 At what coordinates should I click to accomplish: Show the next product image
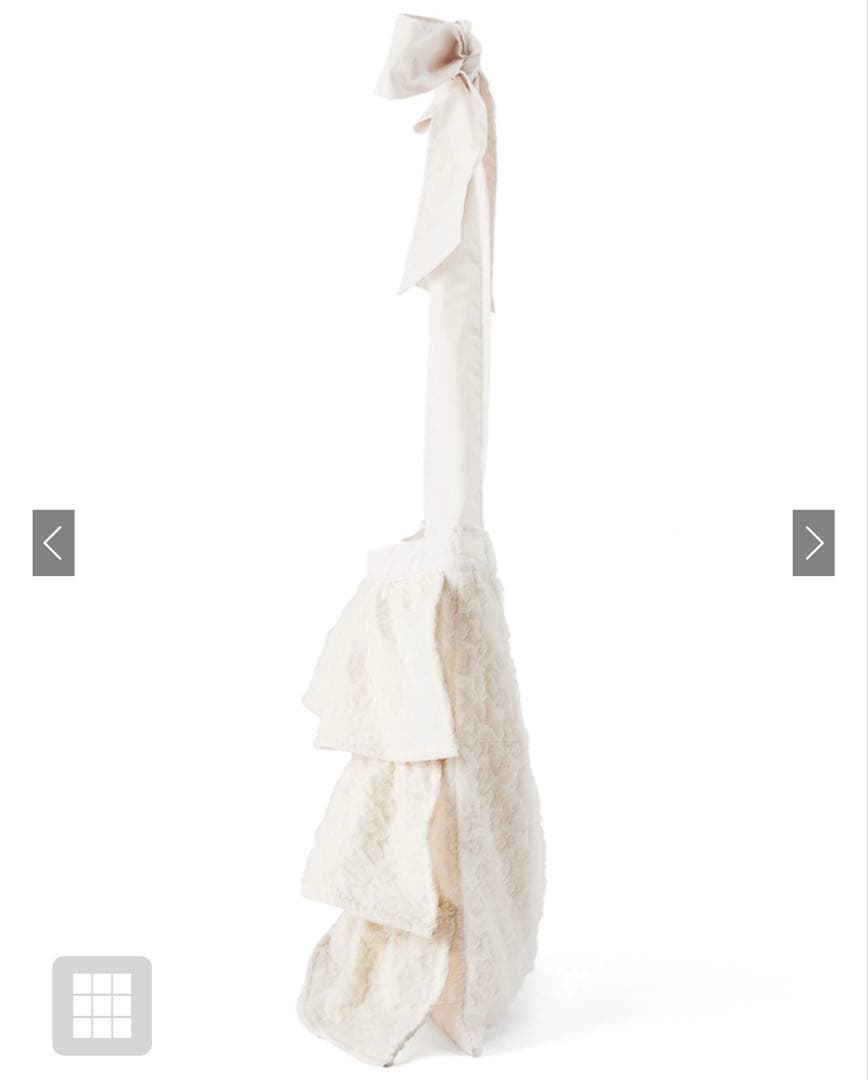coord(813,543)
